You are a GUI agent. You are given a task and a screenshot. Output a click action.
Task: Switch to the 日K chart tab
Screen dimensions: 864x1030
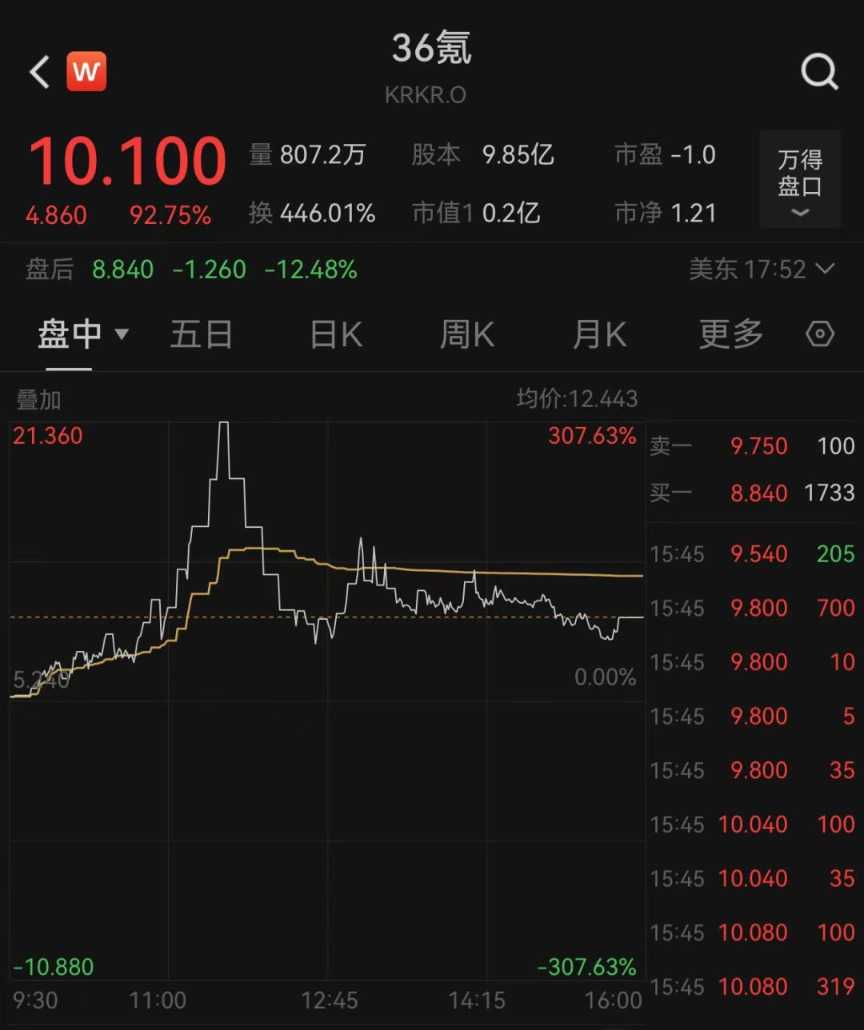[x=336, y=334]
